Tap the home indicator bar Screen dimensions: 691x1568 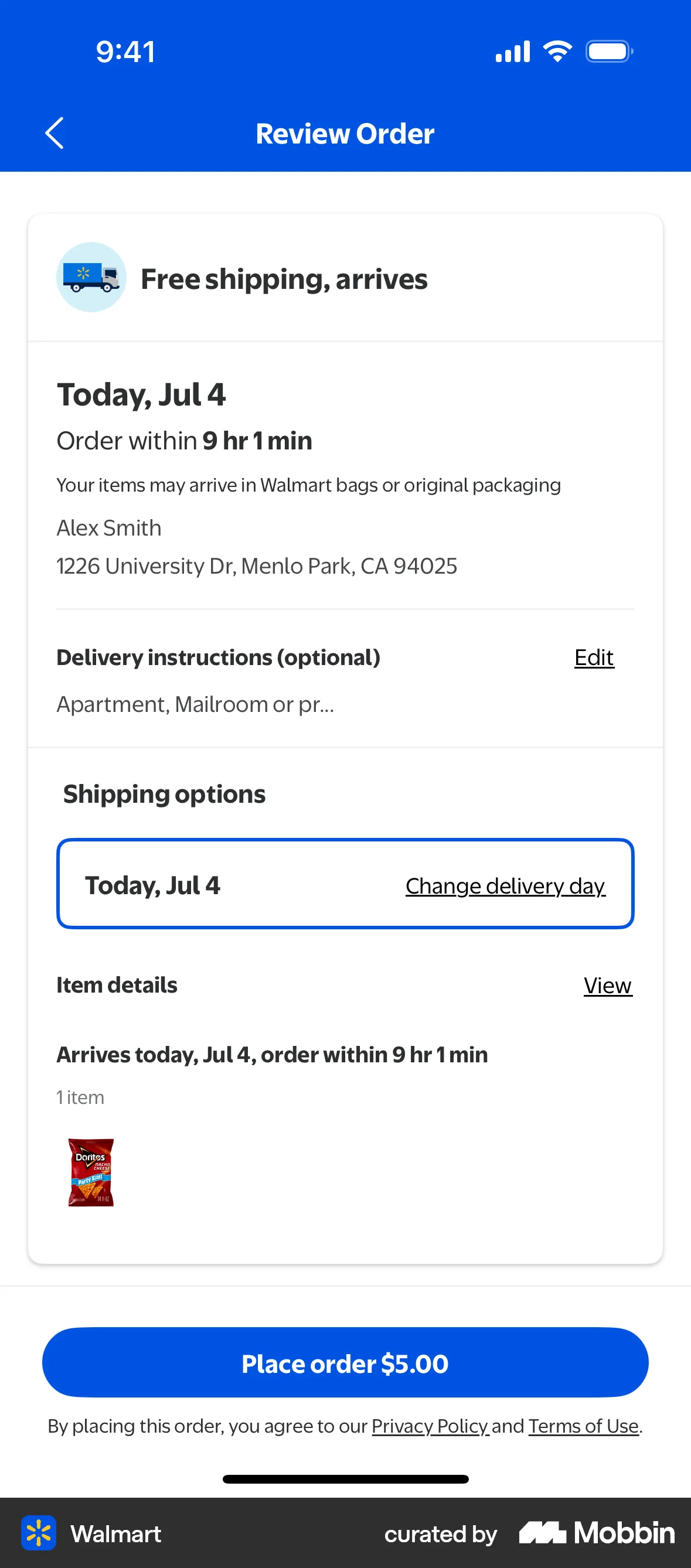coord(345,1479)
